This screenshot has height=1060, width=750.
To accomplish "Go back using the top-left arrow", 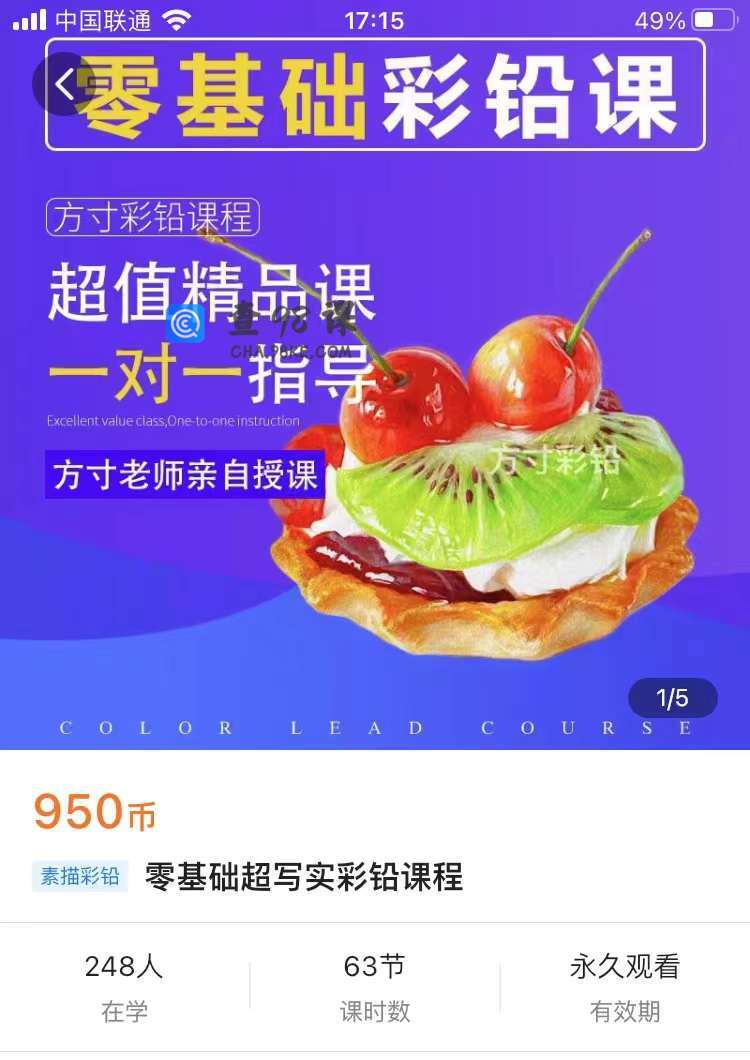I will coord(64,84).
